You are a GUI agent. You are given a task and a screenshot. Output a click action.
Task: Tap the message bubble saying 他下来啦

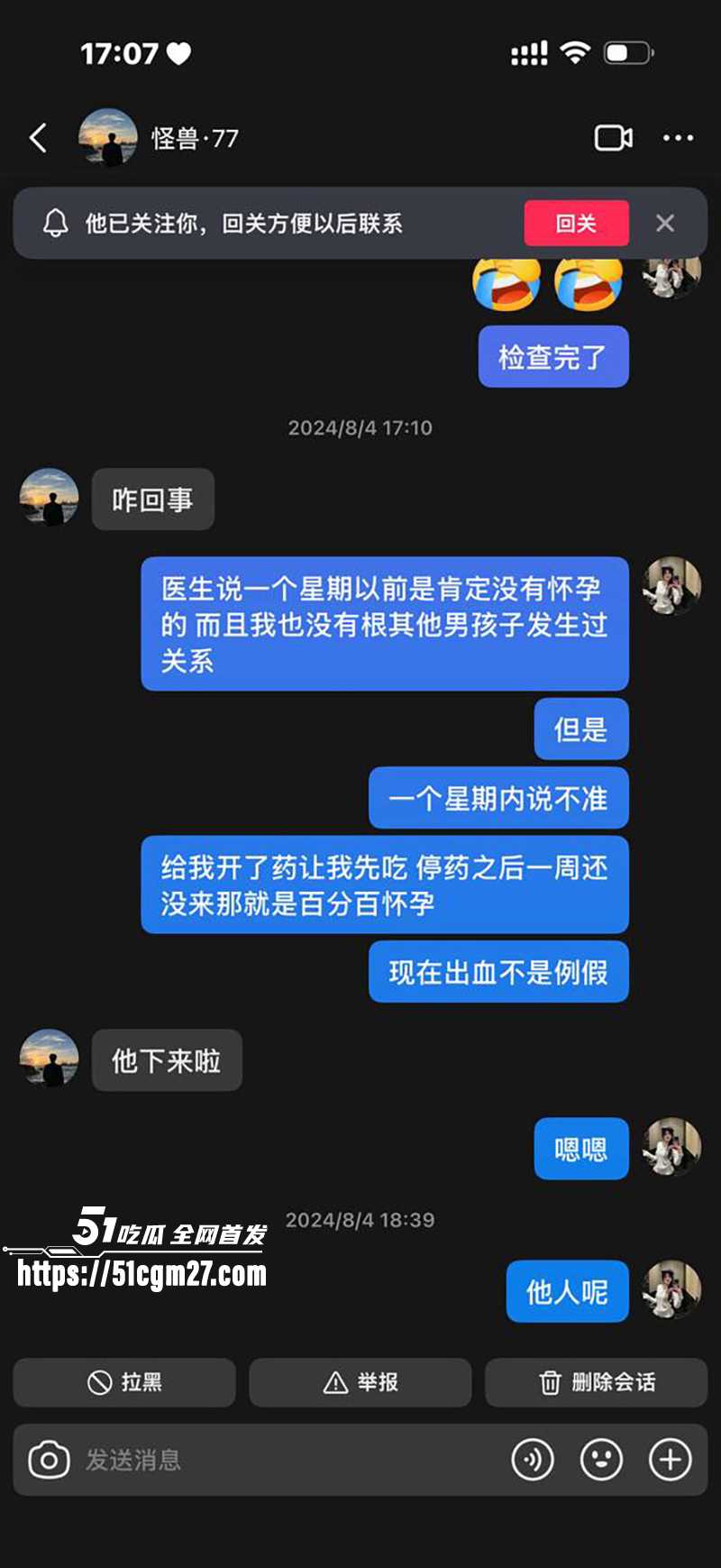click(x=167, y=1060)
